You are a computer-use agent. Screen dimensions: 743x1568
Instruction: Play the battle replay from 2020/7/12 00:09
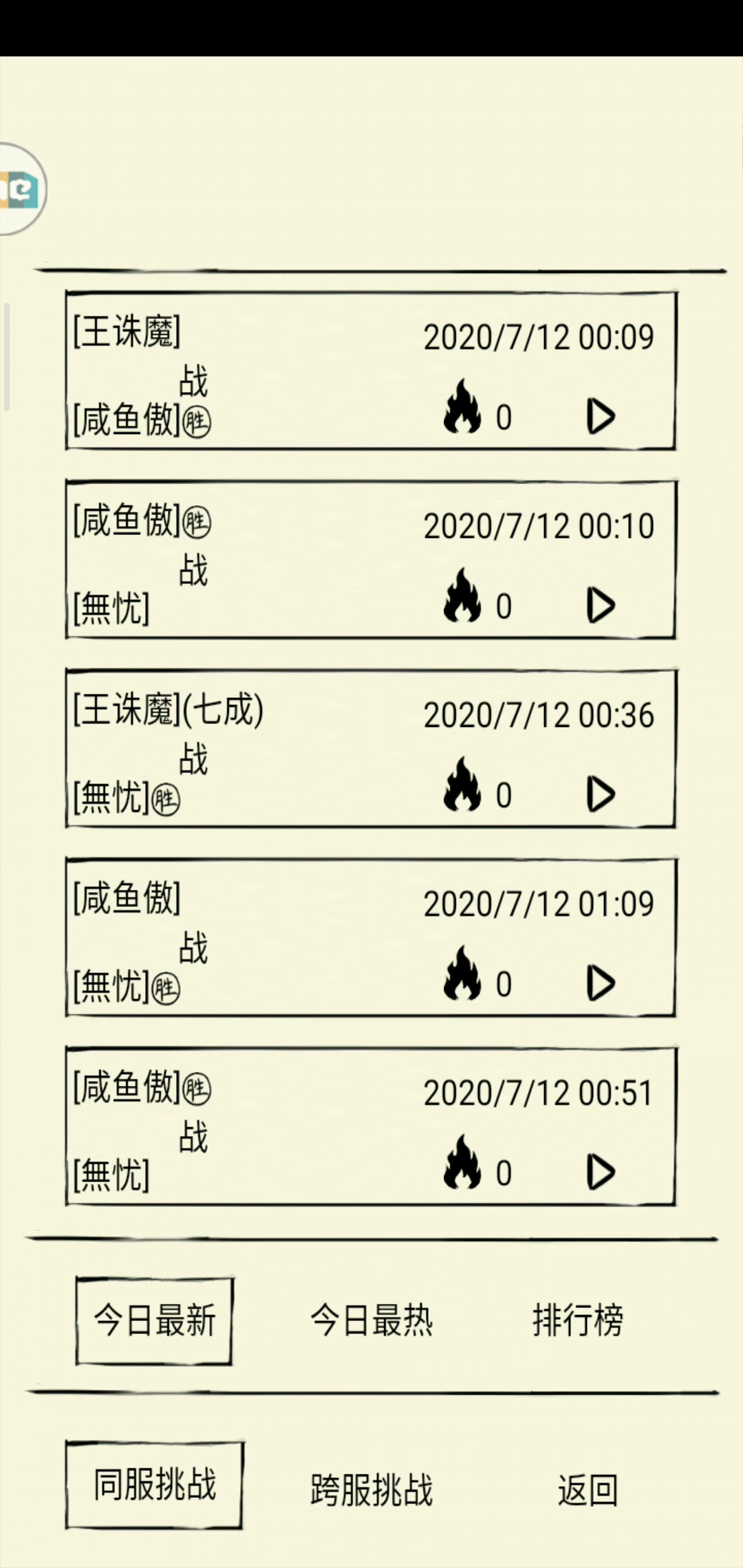(601, 417)
